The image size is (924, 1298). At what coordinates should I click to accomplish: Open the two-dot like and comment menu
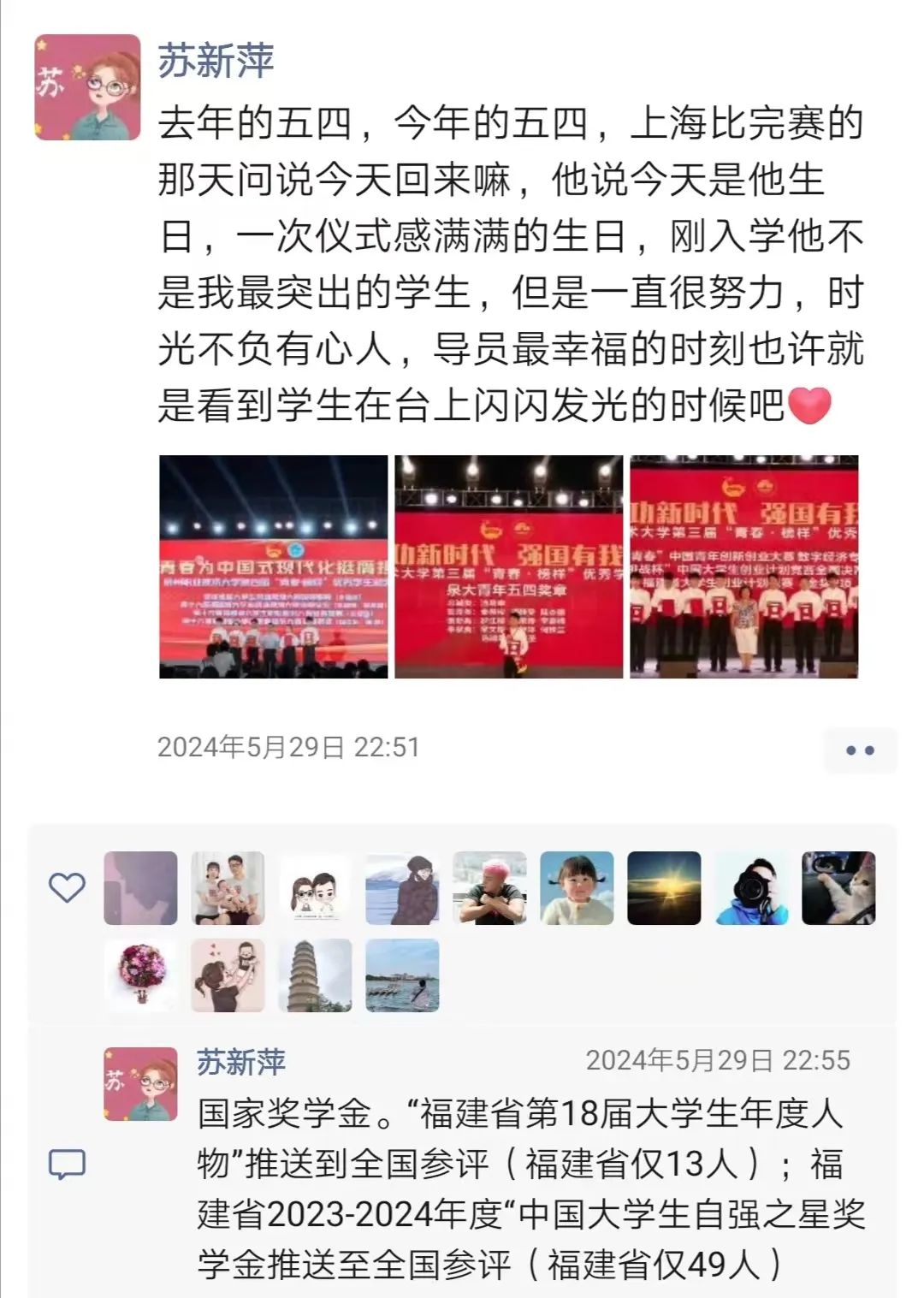[860, 750]
